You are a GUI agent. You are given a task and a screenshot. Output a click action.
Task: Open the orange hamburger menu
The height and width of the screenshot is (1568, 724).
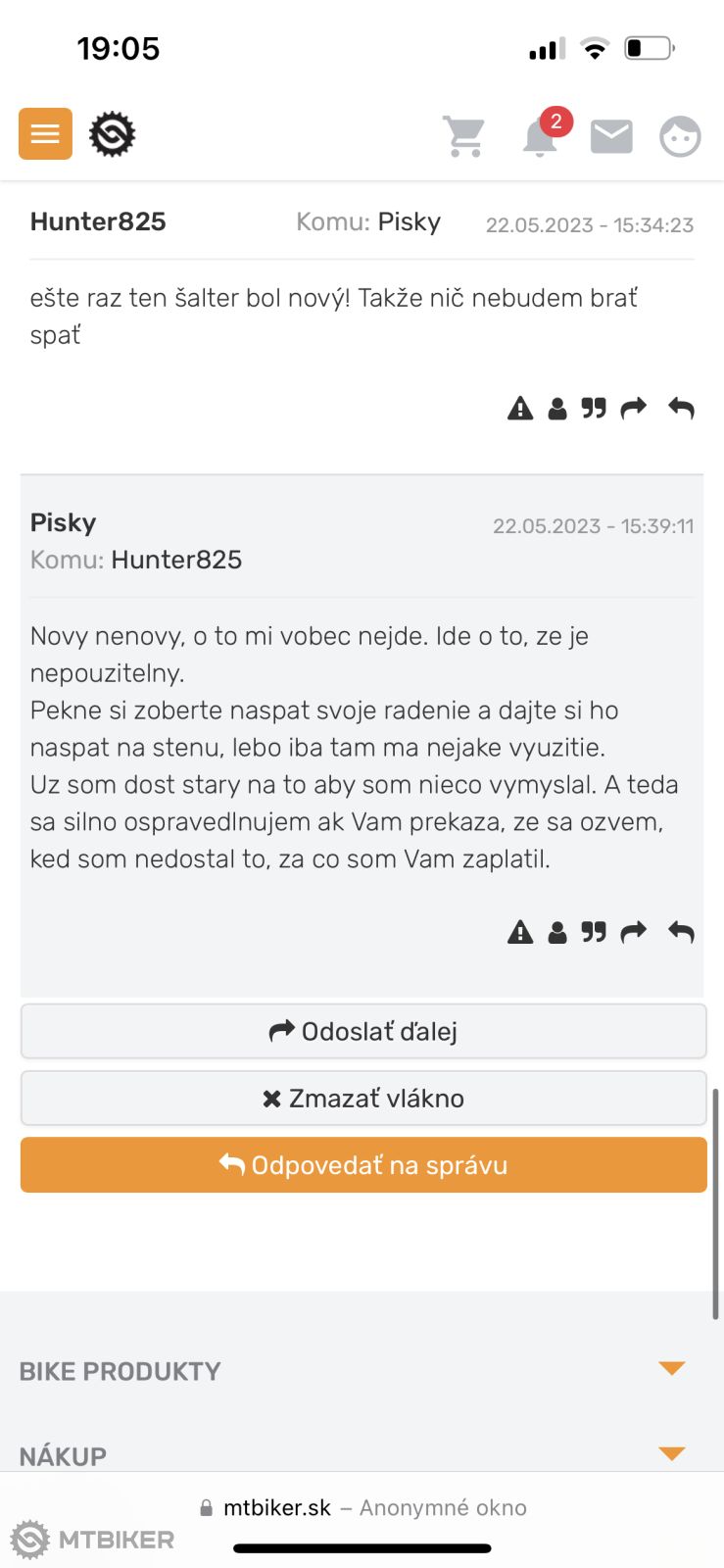tap(45, 133)
